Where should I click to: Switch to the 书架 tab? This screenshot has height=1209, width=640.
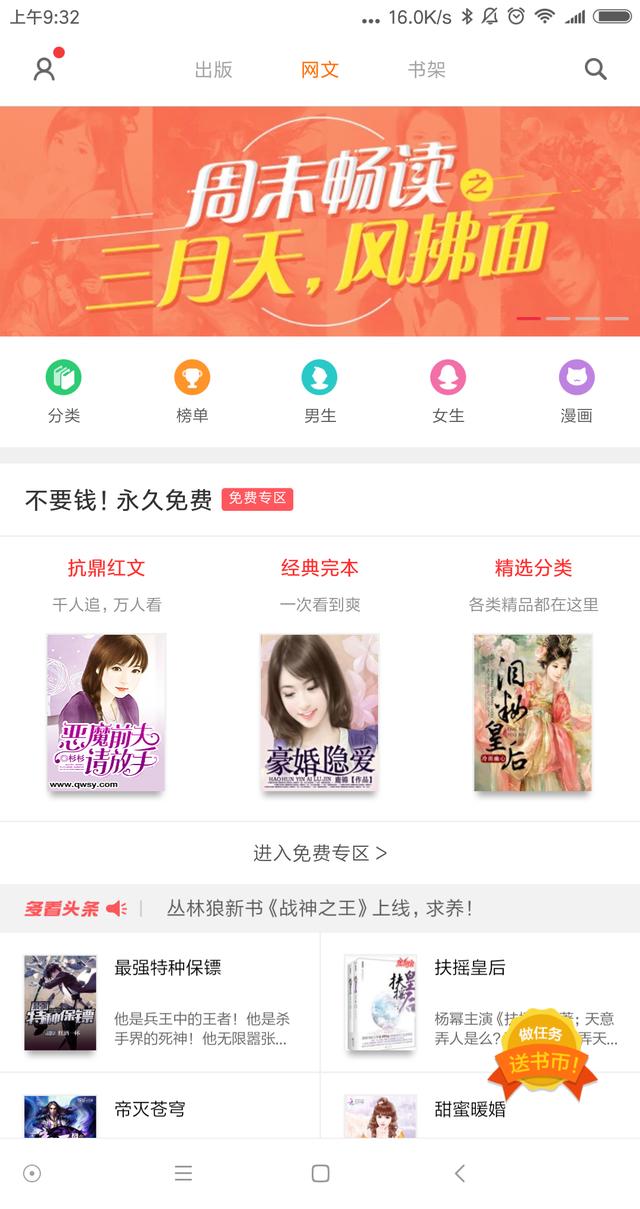pyautogui.click(x=426, y=70)
